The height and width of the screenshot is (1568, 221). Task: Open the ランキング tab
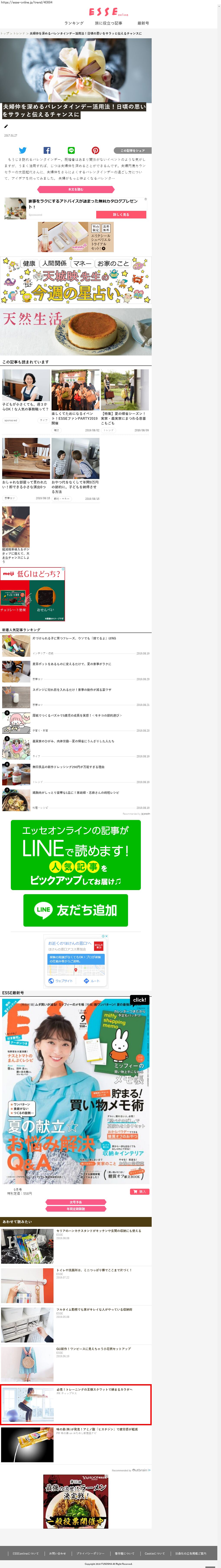[74, 23]
